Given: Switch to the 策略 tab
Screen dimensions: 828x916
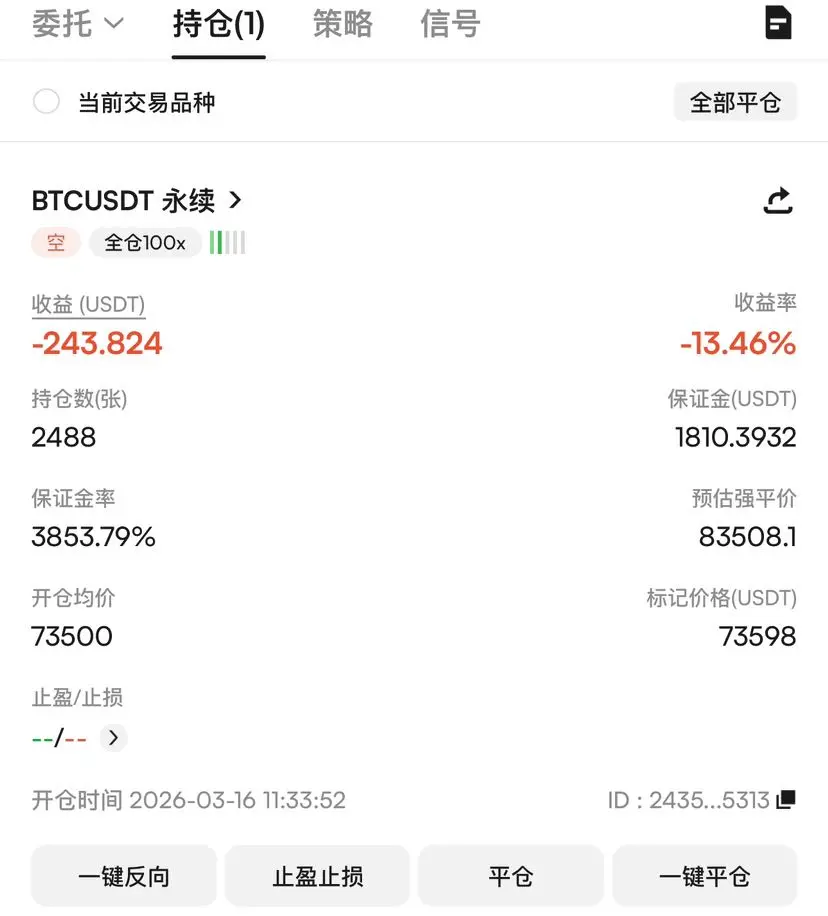Looking at the screenshot, I should (x=342, y=24).
